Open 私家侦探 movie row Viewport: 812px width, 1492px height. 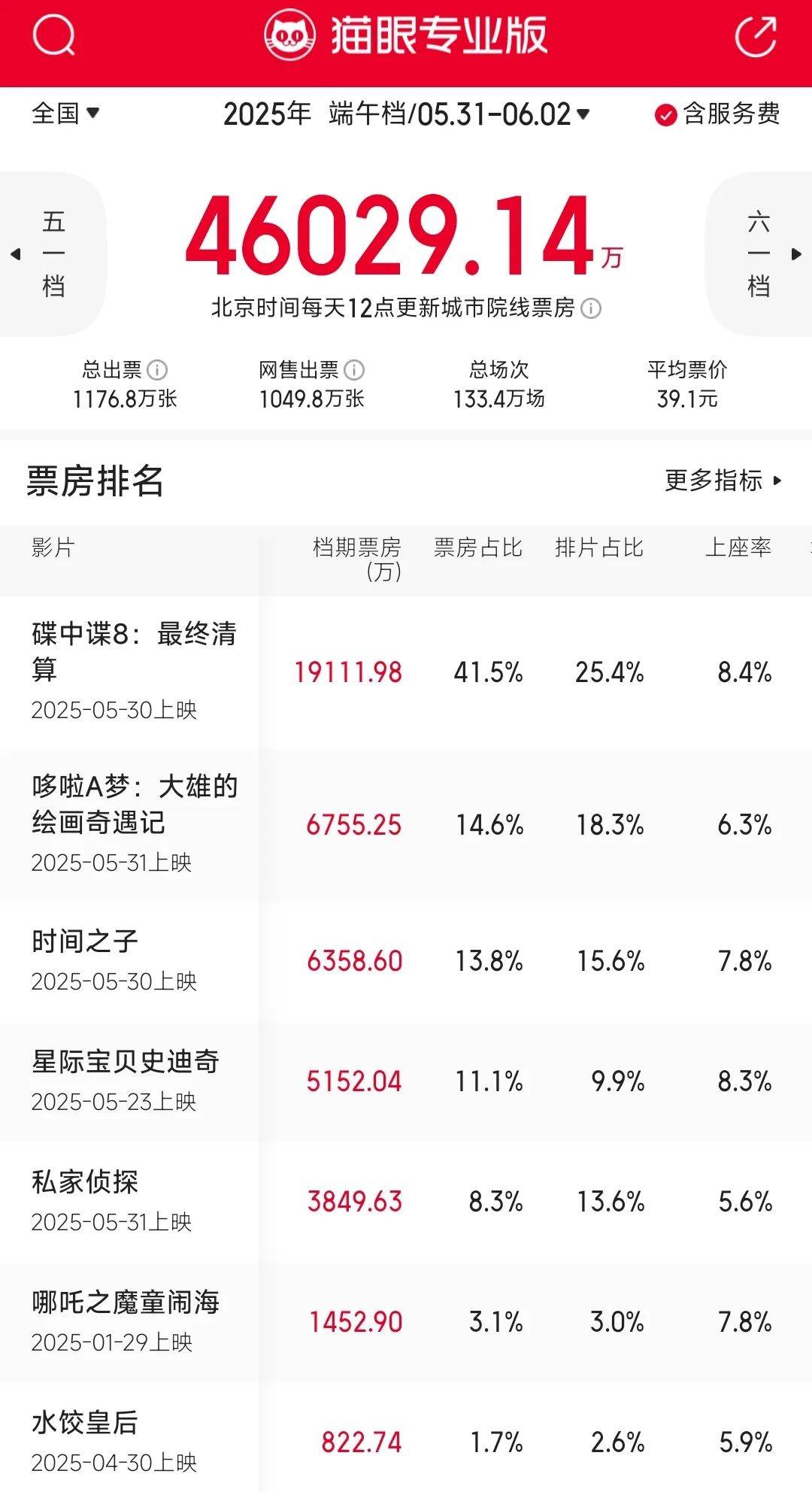[x=406, y=1202]
